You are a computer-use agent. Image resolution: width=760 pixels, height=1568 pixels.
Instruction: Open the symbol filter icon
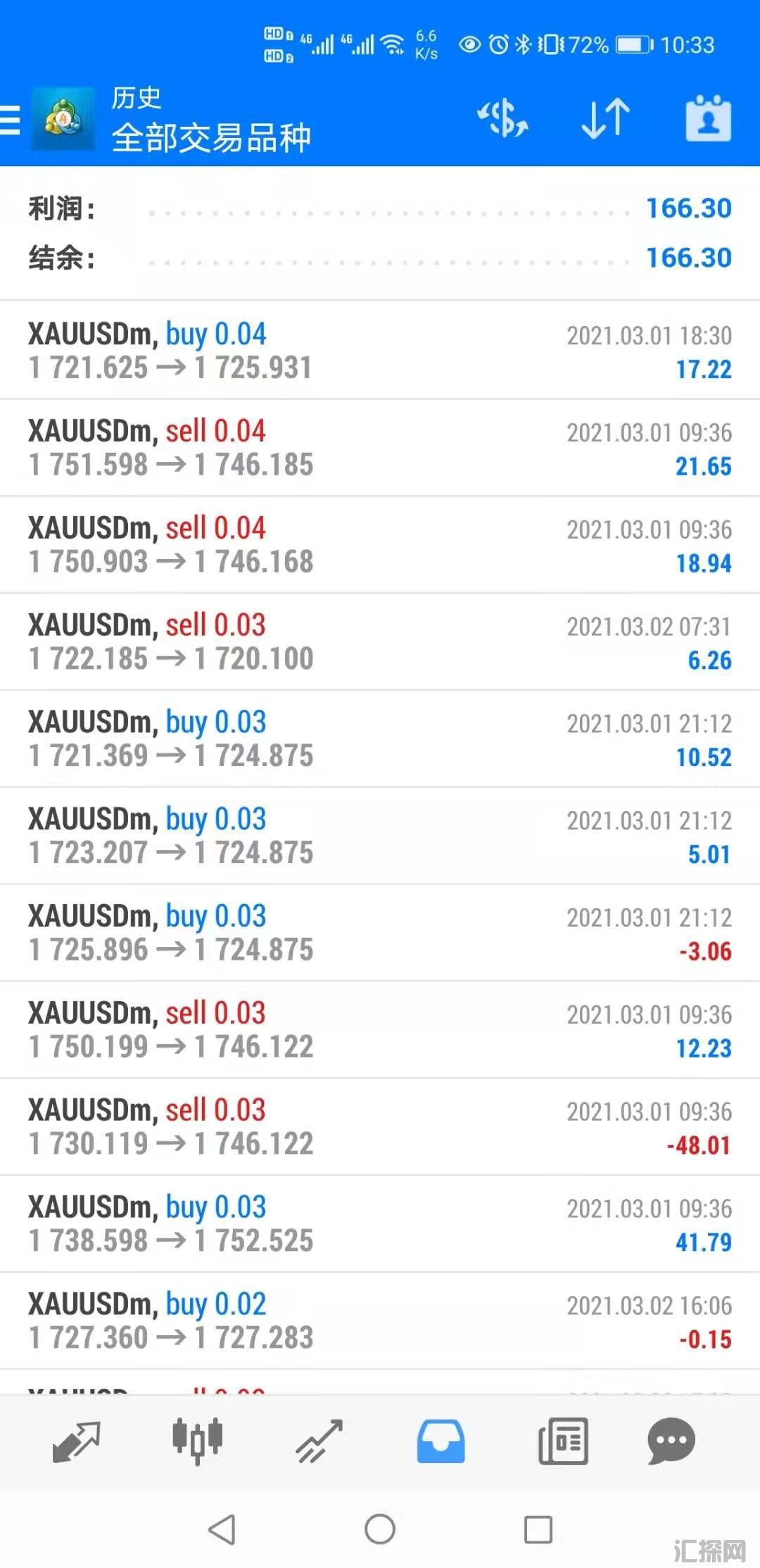click(x=503, y=118)
